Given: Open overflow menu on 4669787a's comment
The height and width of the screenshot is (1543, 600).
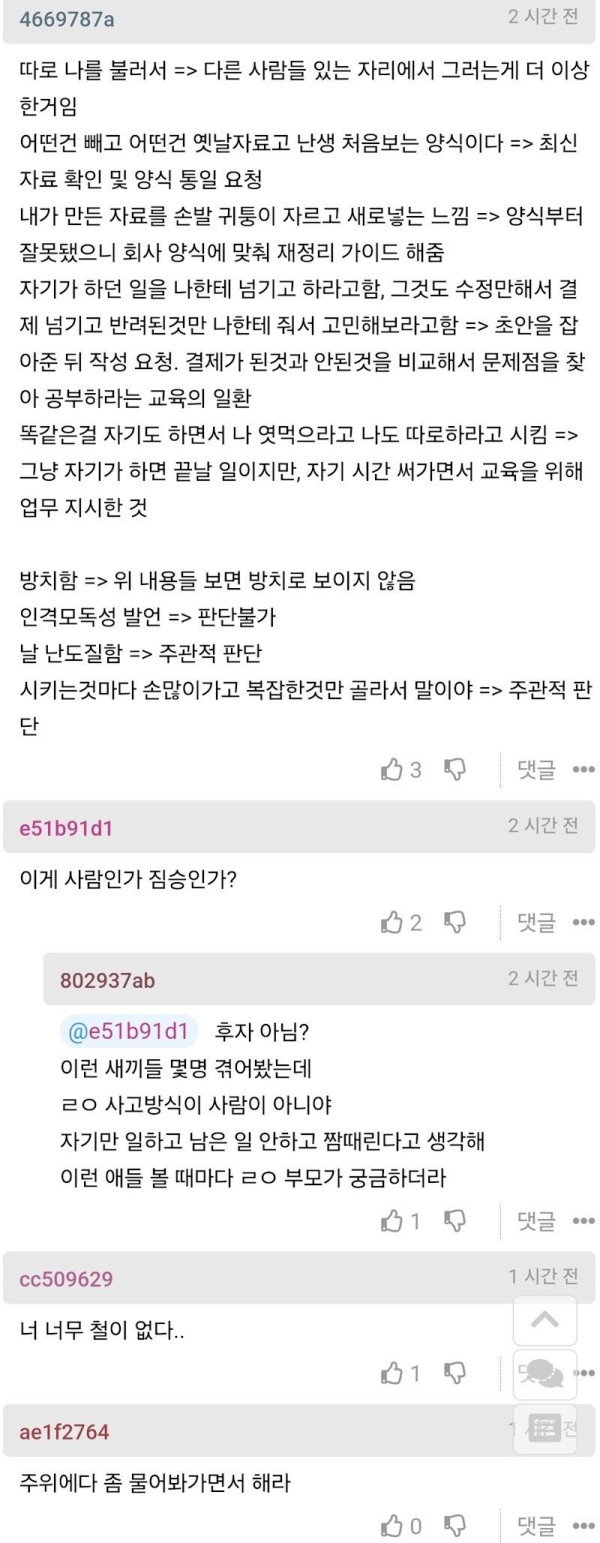Looking at the screenshot, I should coord(583,770).
